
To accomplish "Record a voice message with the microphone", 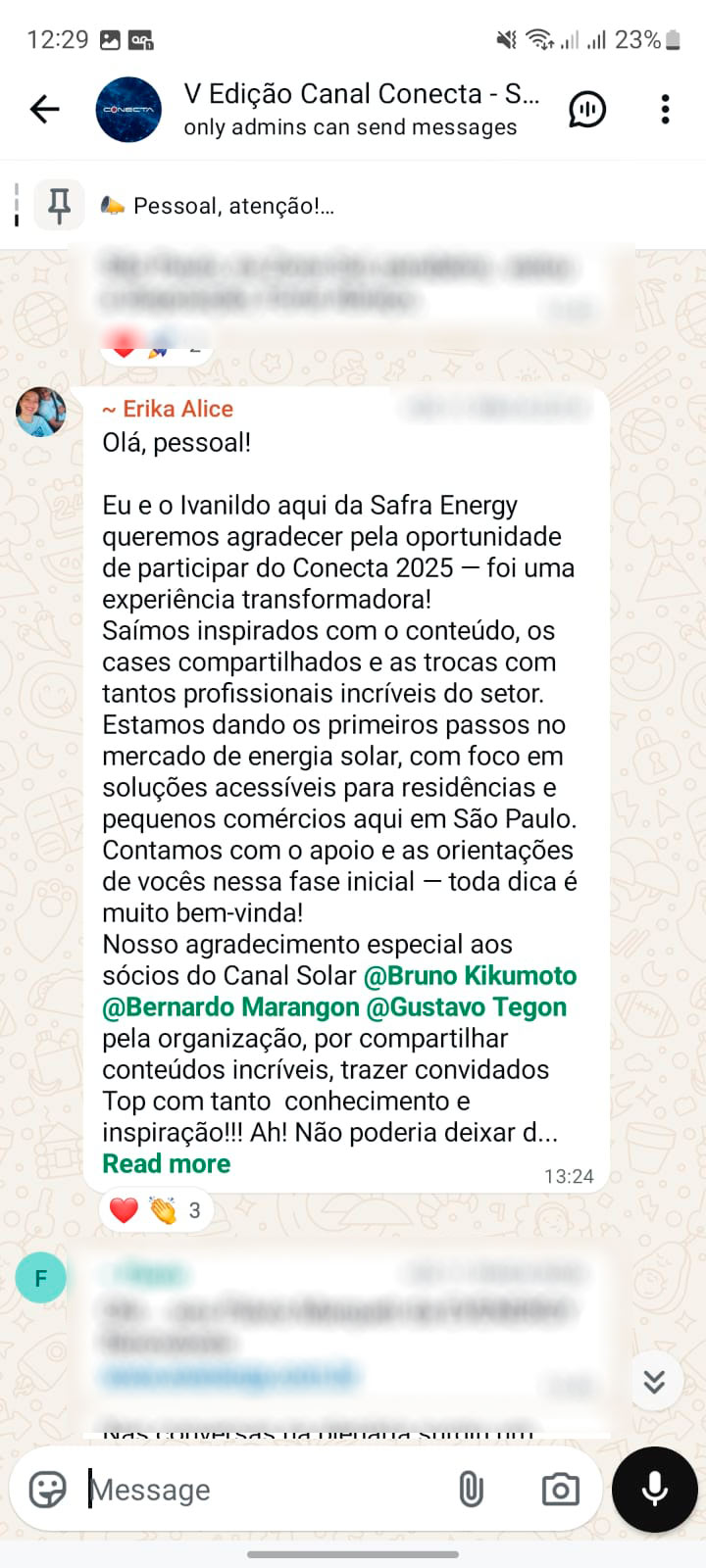I will click(654, 1490).
